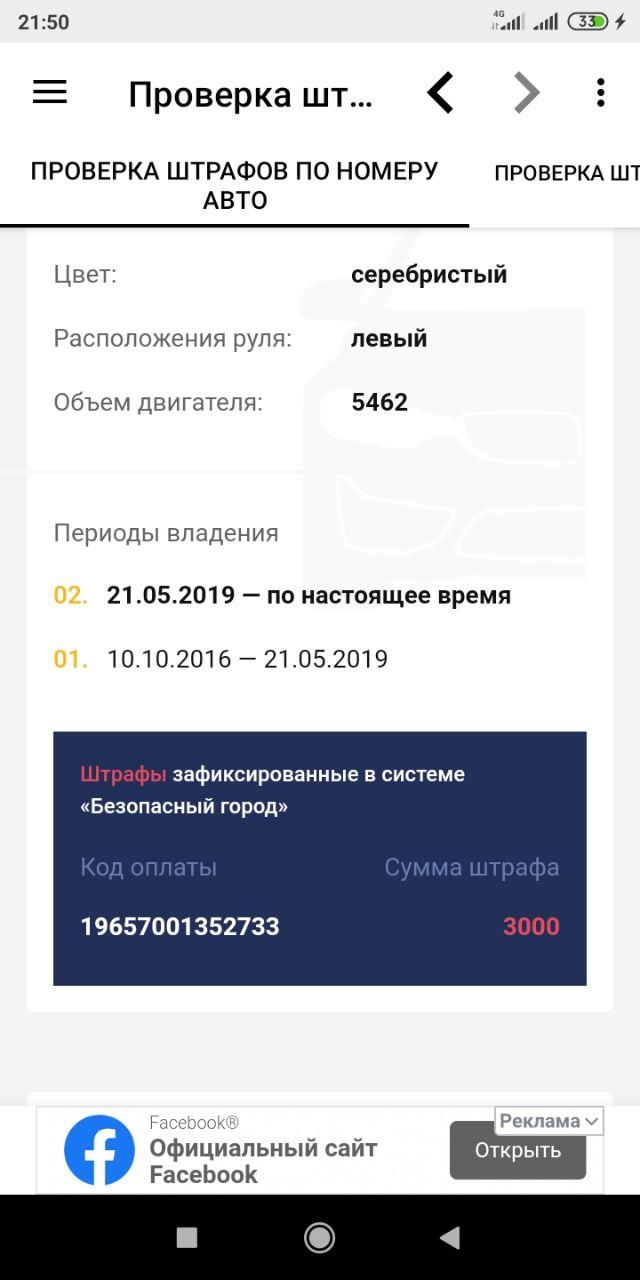This screenshot has height=1280, width=640.
Task: Tap the system home button
Action: point(319,1238)
